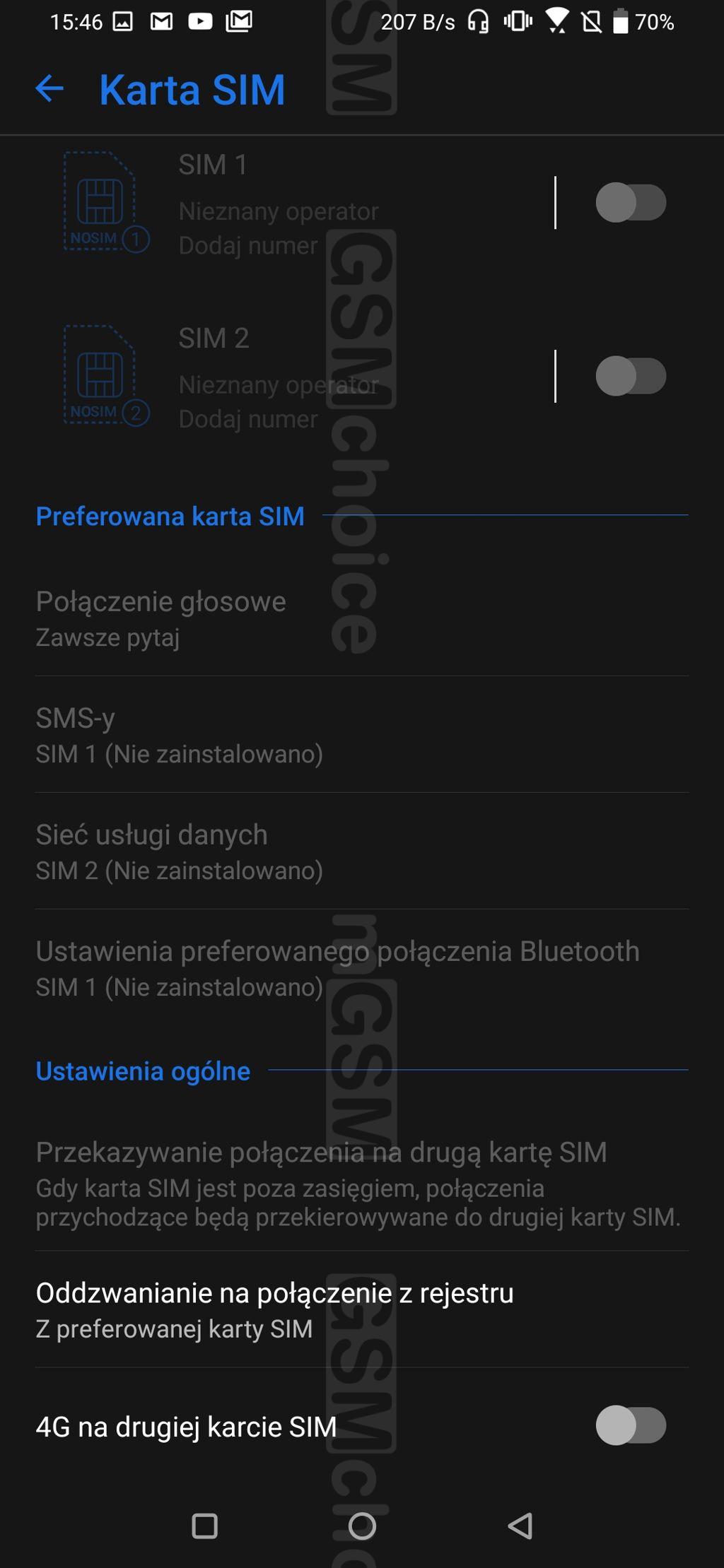Open SIM 2 card details

(x=283, y=377)
